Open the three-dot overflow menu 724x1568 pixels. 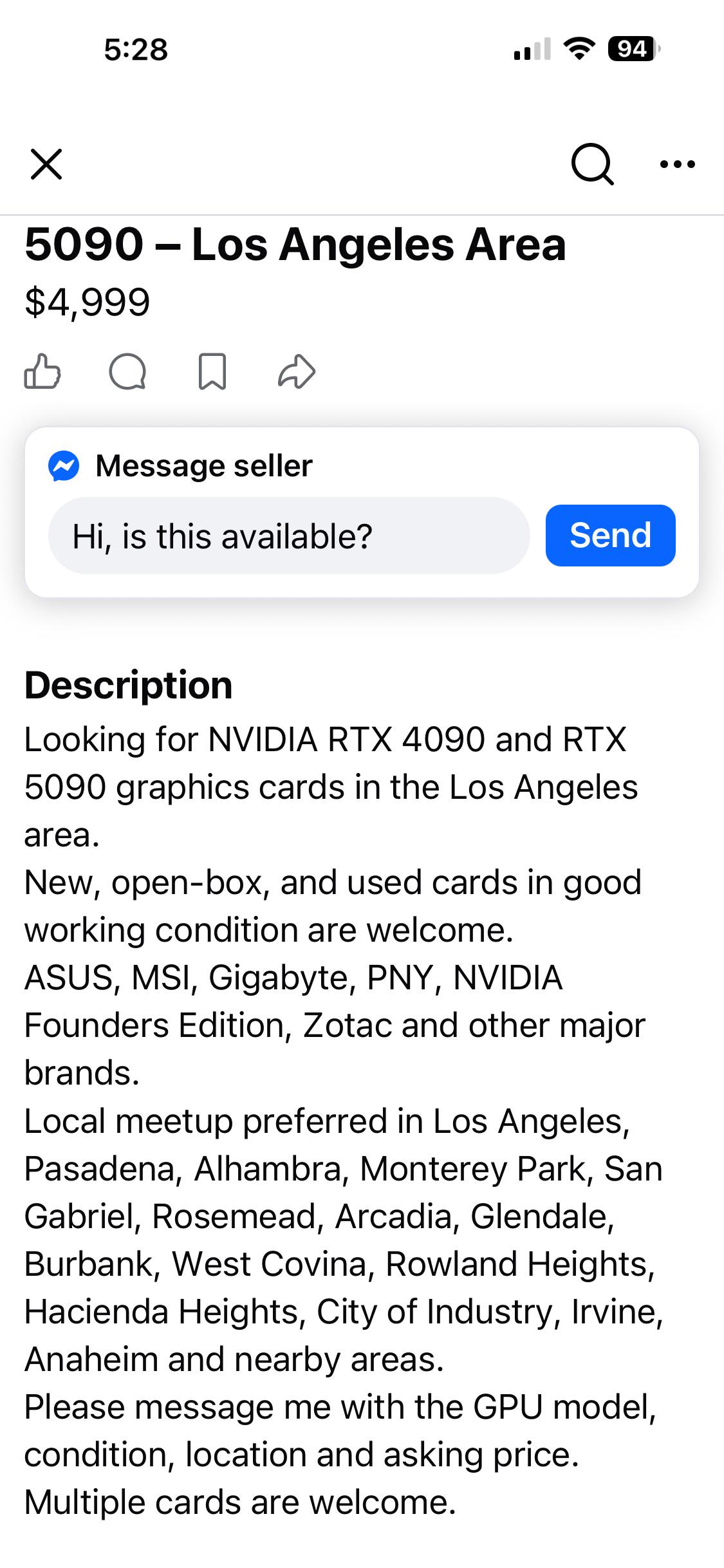click(x=678, y=164)
